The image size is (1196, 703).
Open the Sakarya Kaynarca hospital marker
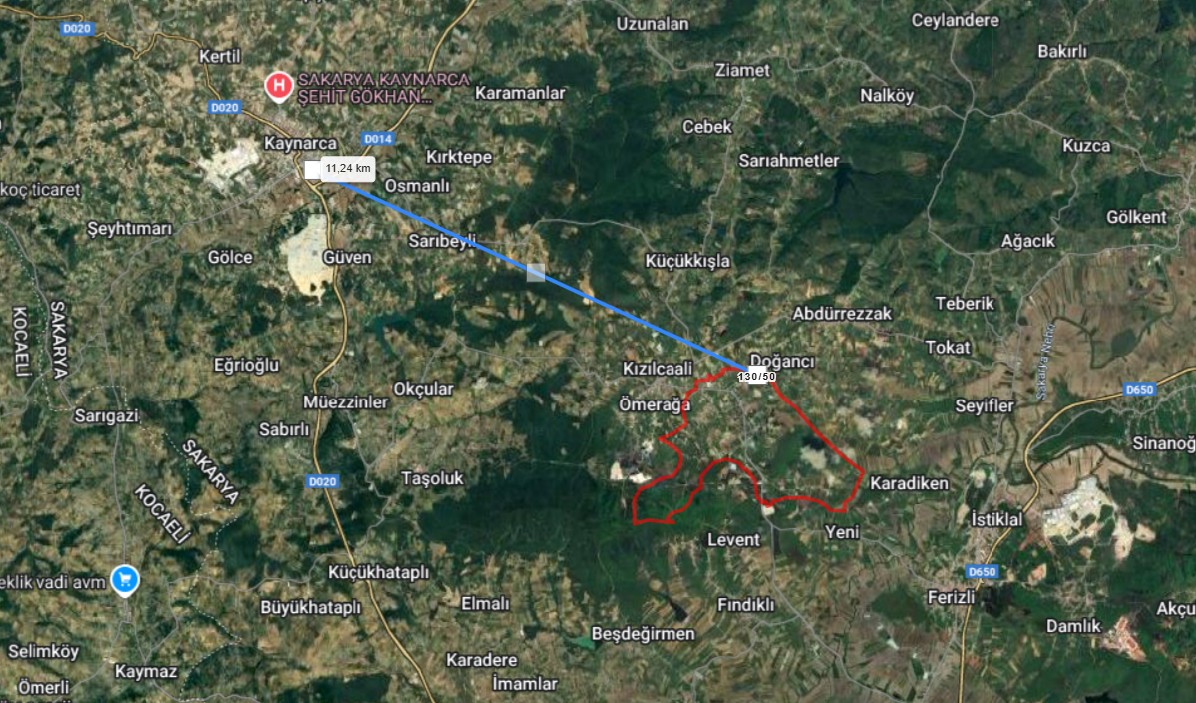(x=279, y=86)
